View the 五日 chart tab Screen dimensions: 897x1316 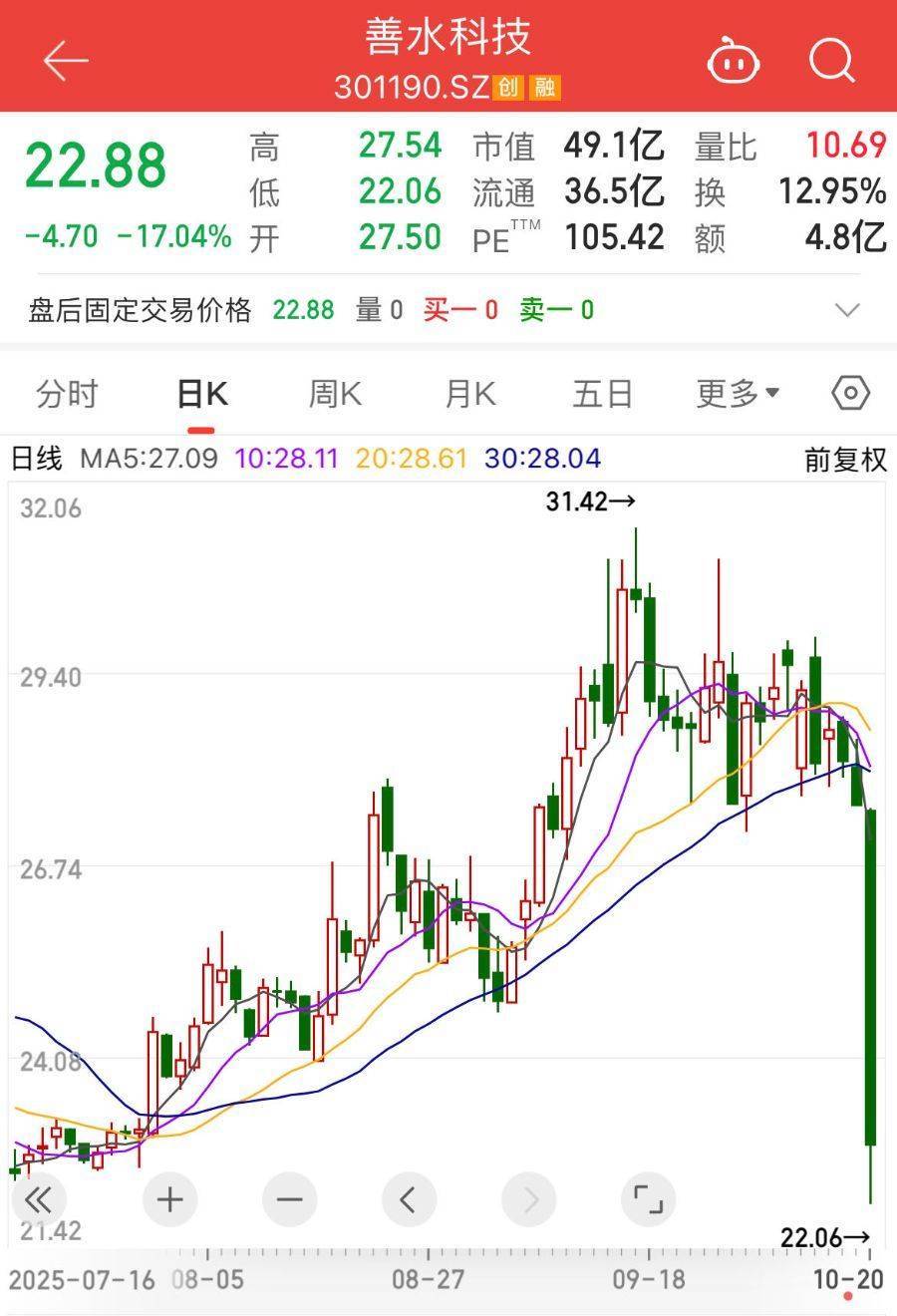coord(603,394)
